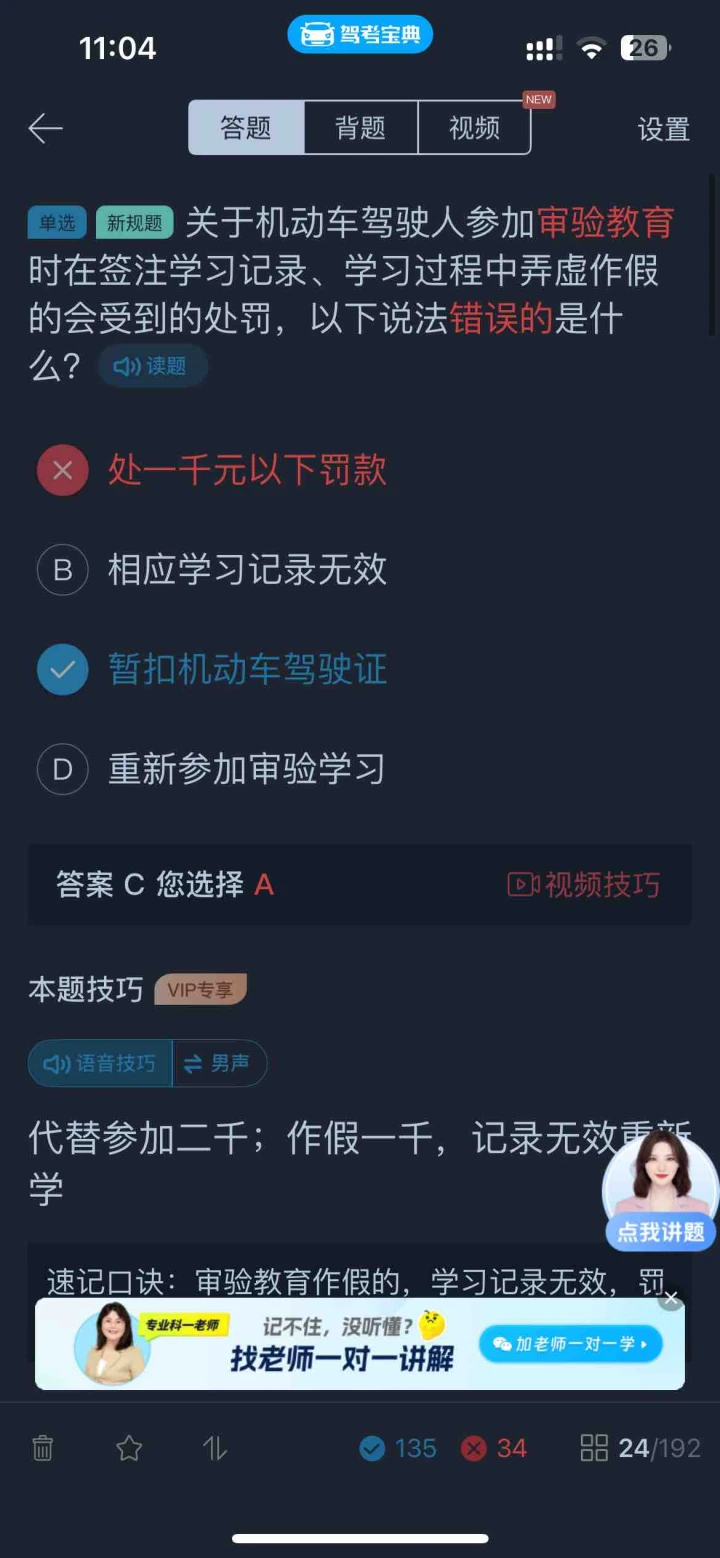The height and width of the screenshot is (1558, 720).
Task: Select option C 暂扣机动车驾驶证
Action: pos(247,670)
